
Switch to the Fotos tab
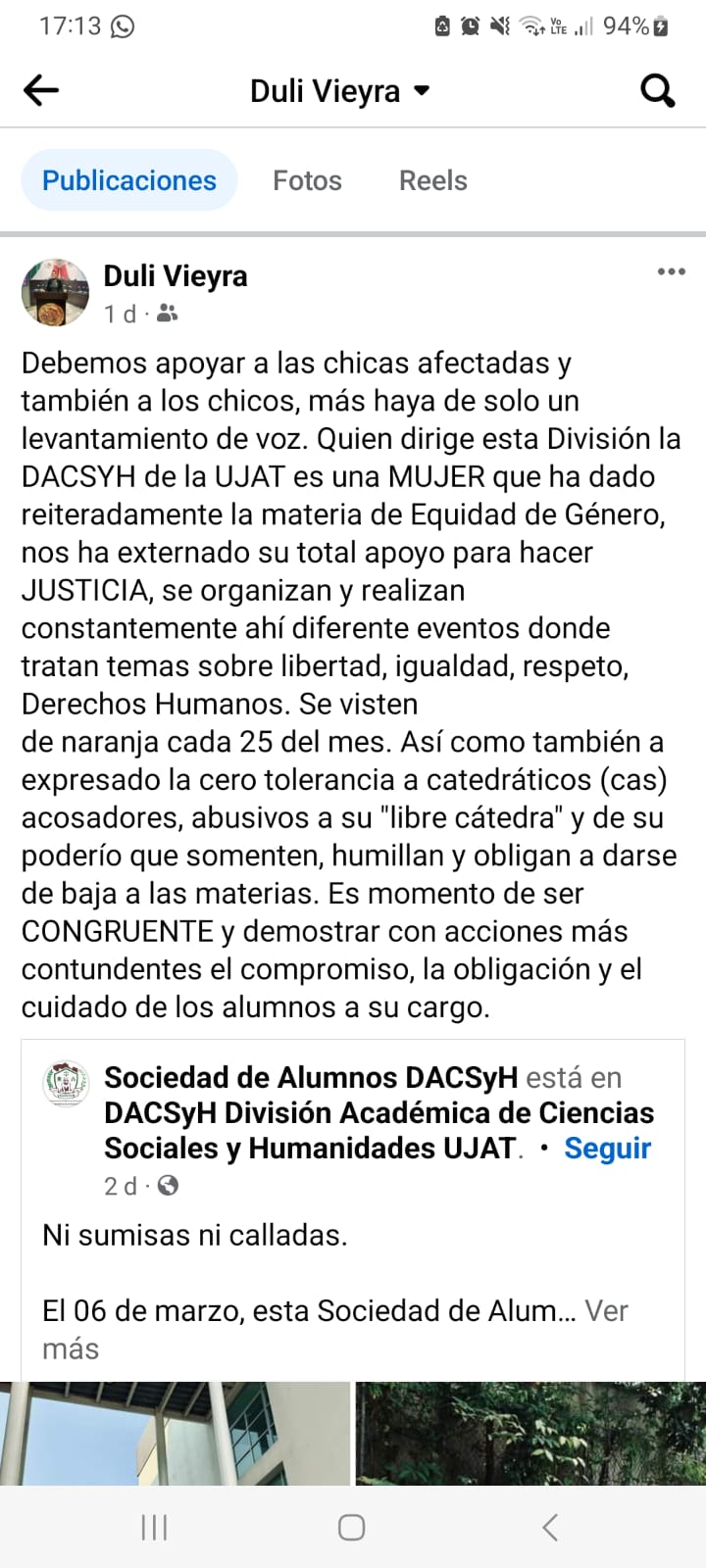coord(307,180)
